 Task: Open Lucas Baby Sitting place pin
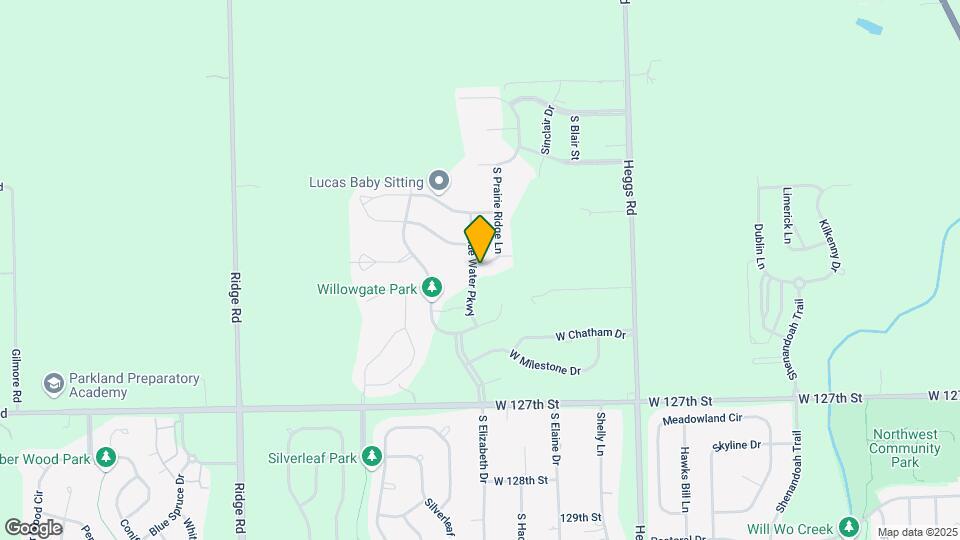click(439, 181)
